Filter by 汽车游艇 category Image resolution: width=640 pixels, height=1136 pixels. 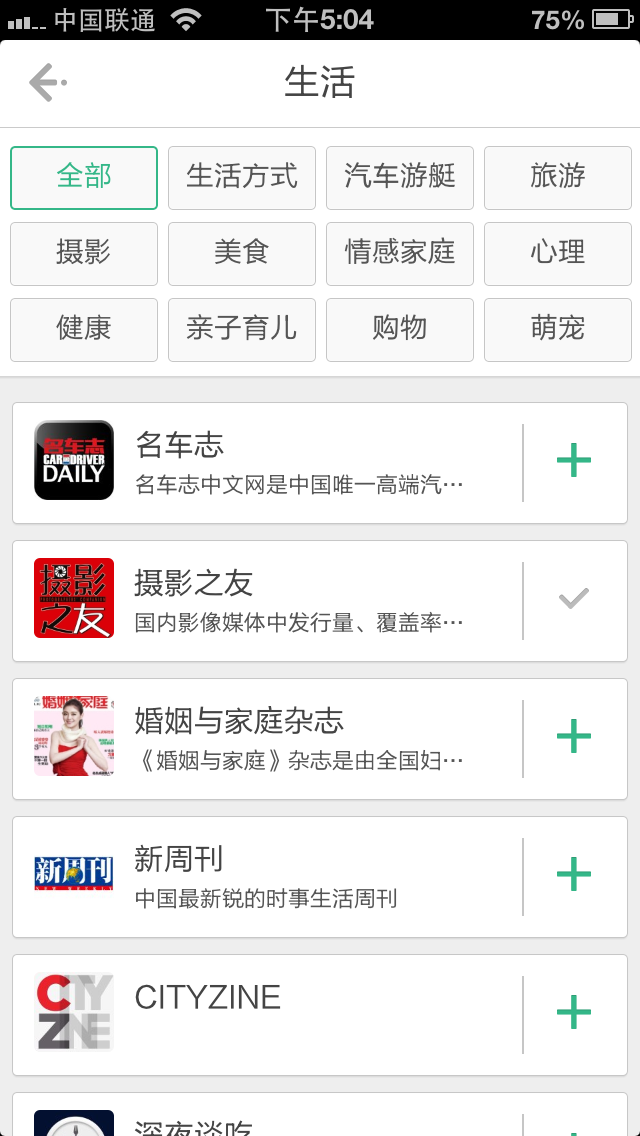400,178
